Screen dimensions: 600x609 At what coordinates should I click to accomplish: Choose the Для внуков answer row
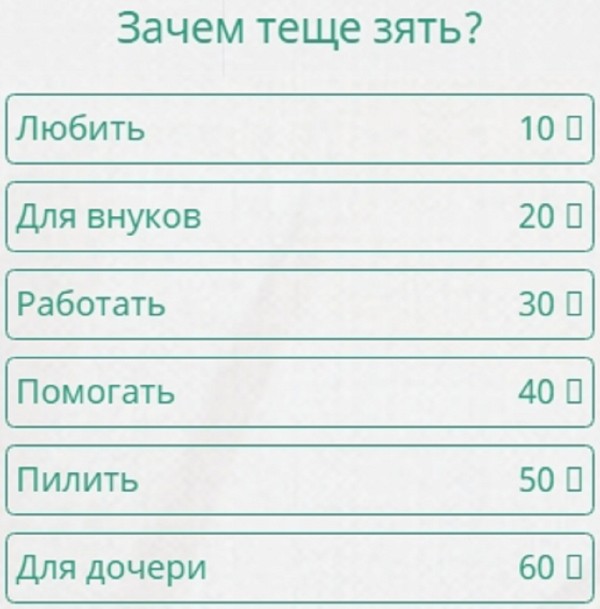click(x=300, y=217)
